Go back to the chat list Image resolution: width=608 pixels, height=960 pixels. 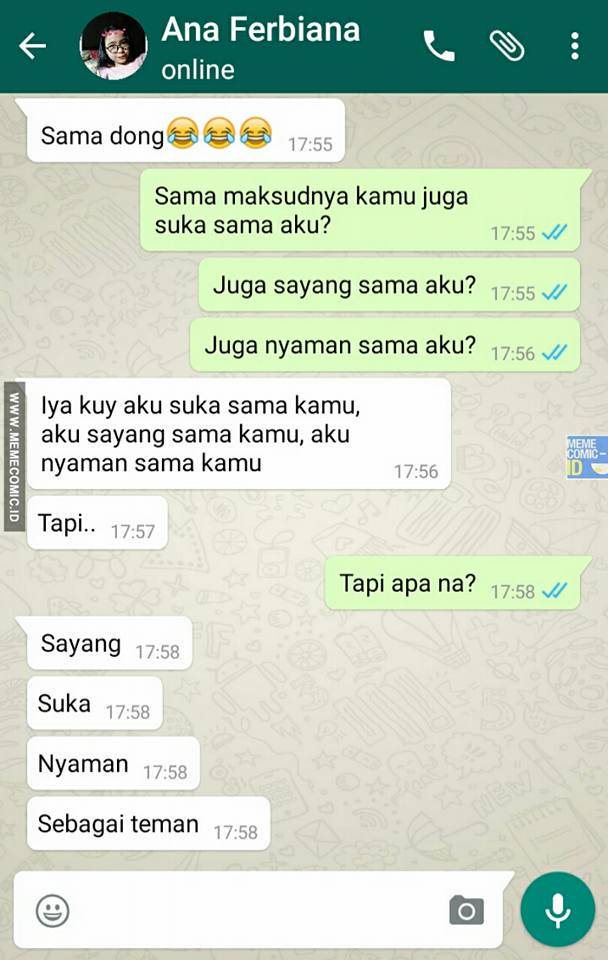(x=33, y=46)
